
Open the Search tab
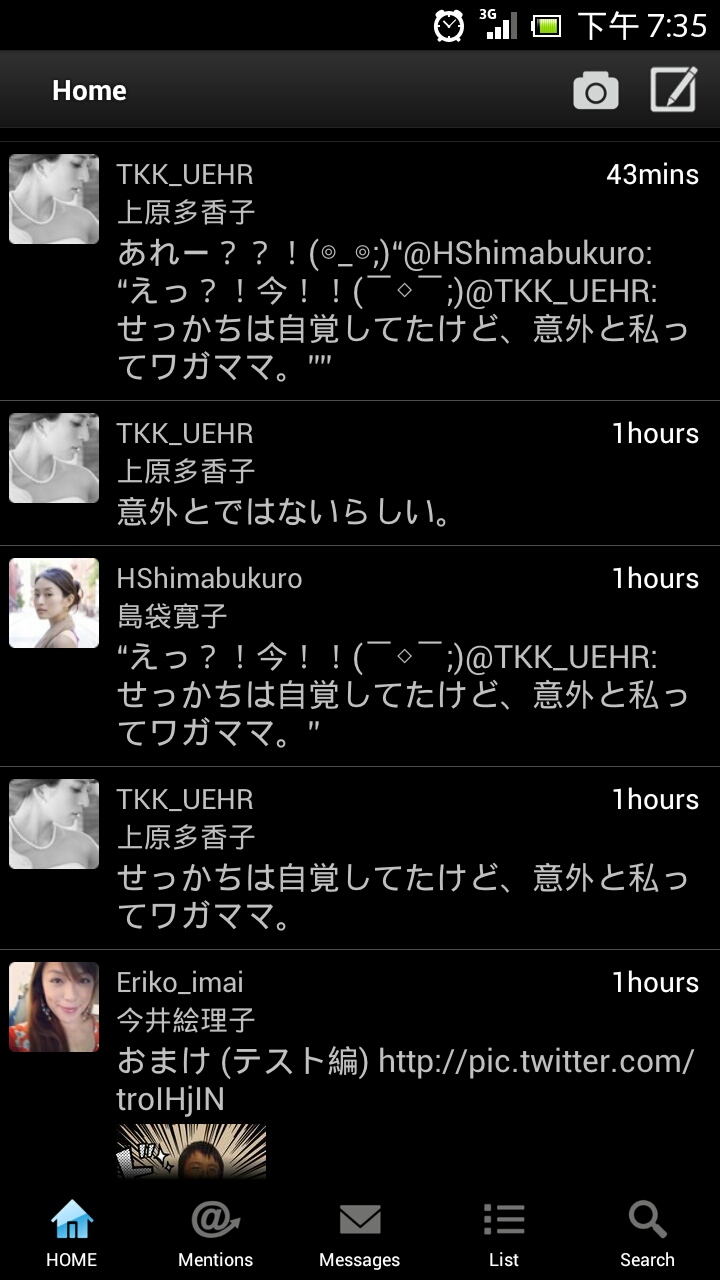[647, 1234]
